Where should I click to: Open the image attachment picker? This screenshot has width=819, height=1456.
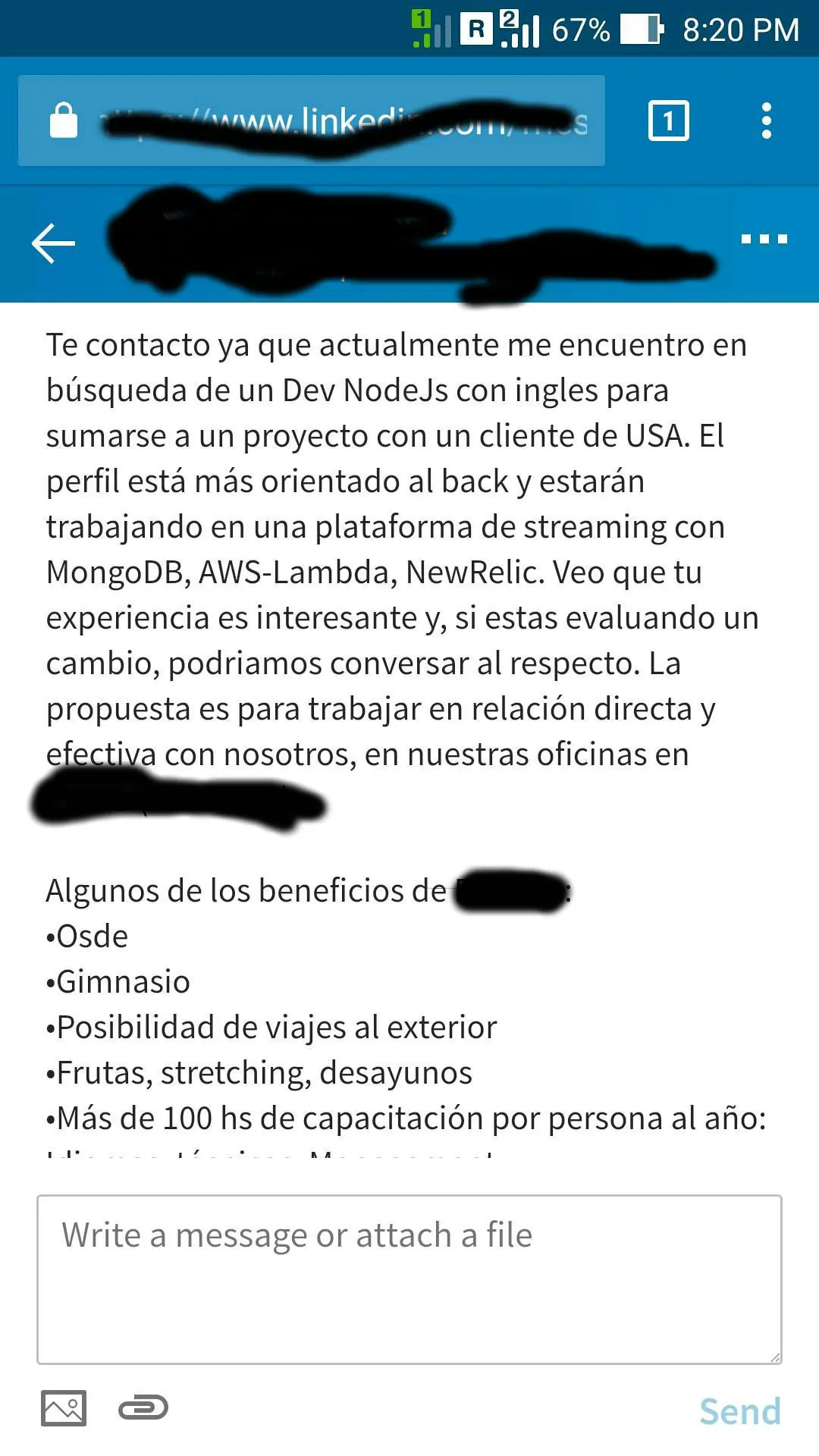[x=64, y=1407]
